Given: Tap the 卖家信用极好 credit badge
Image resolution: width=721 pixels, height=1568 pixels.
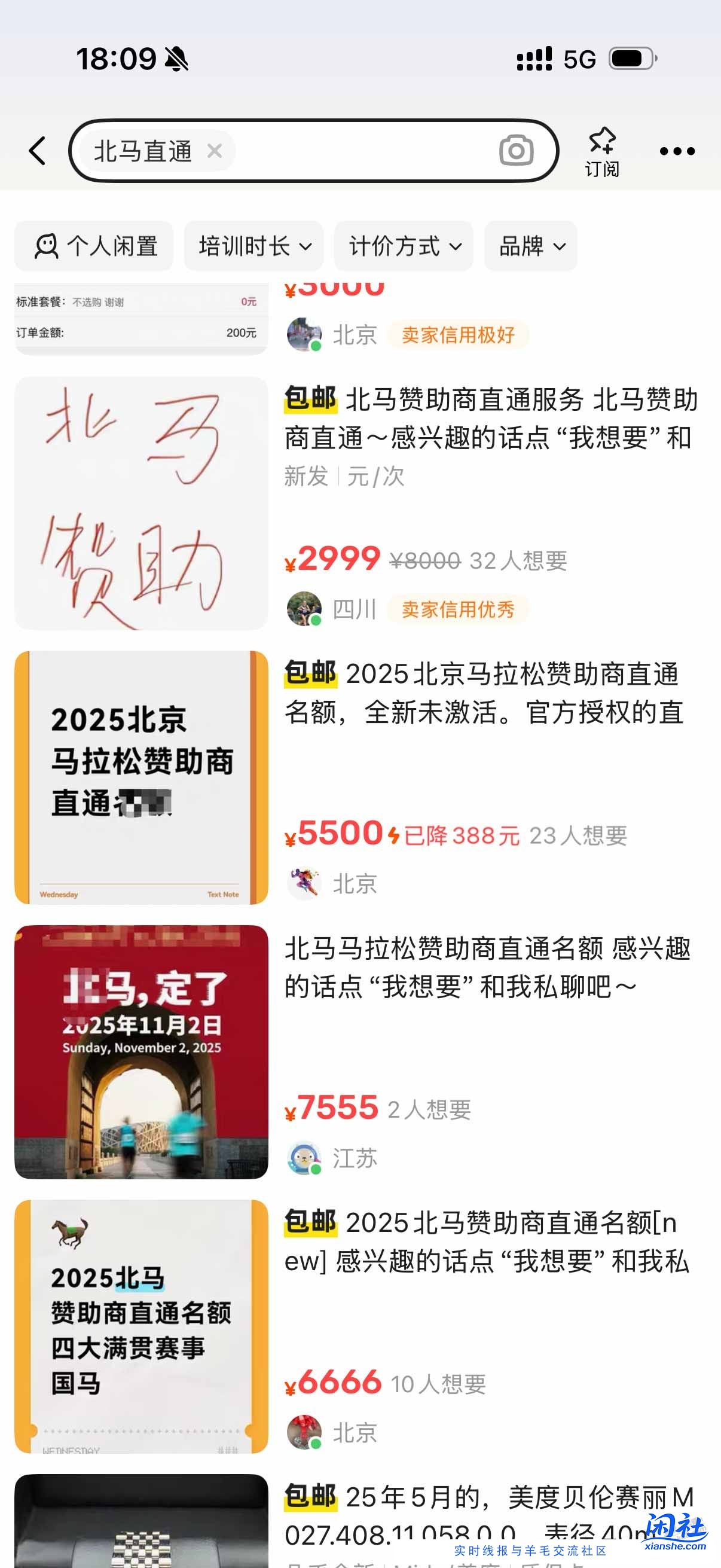Looking at the screenshot, I should coord(460,335).
